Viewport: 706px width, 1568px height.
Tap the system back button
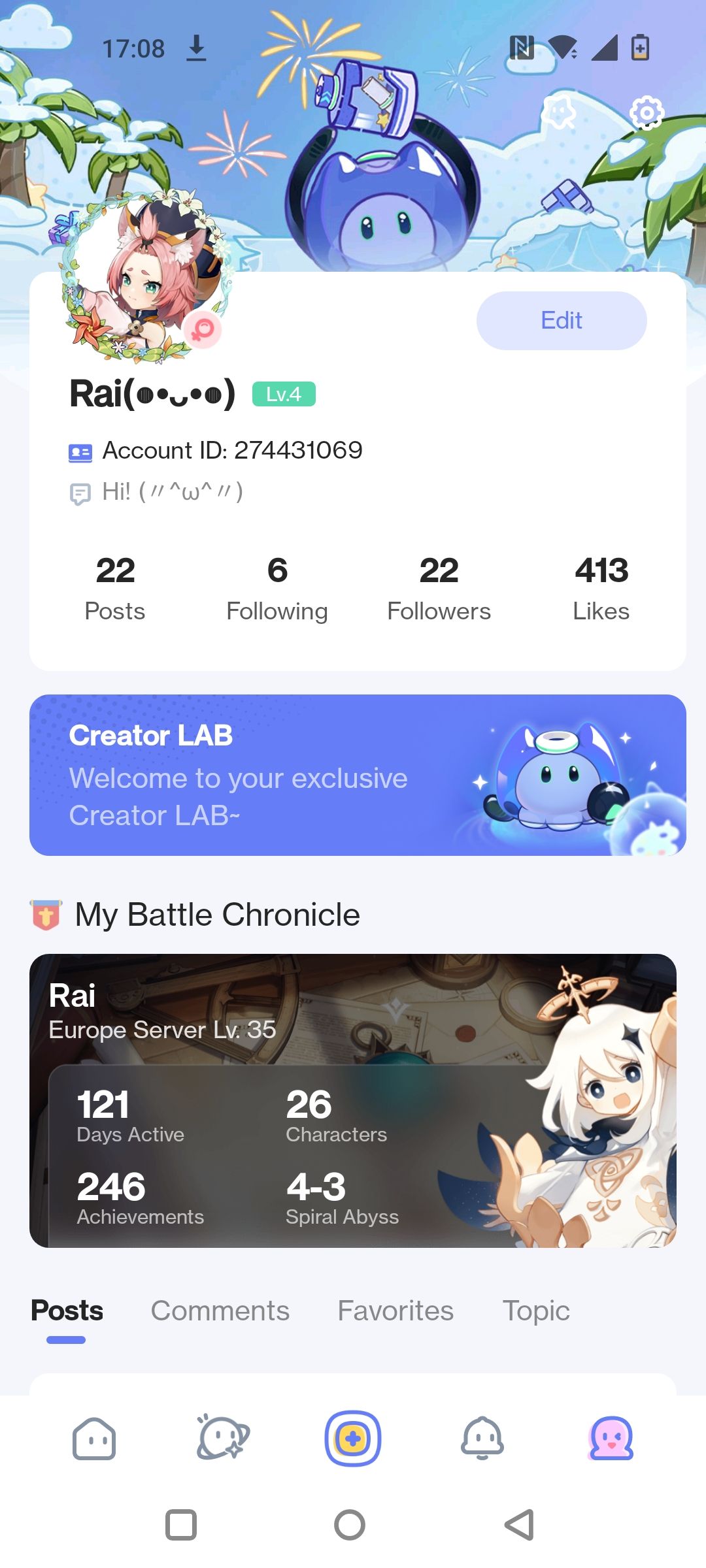pos(520,1525)
